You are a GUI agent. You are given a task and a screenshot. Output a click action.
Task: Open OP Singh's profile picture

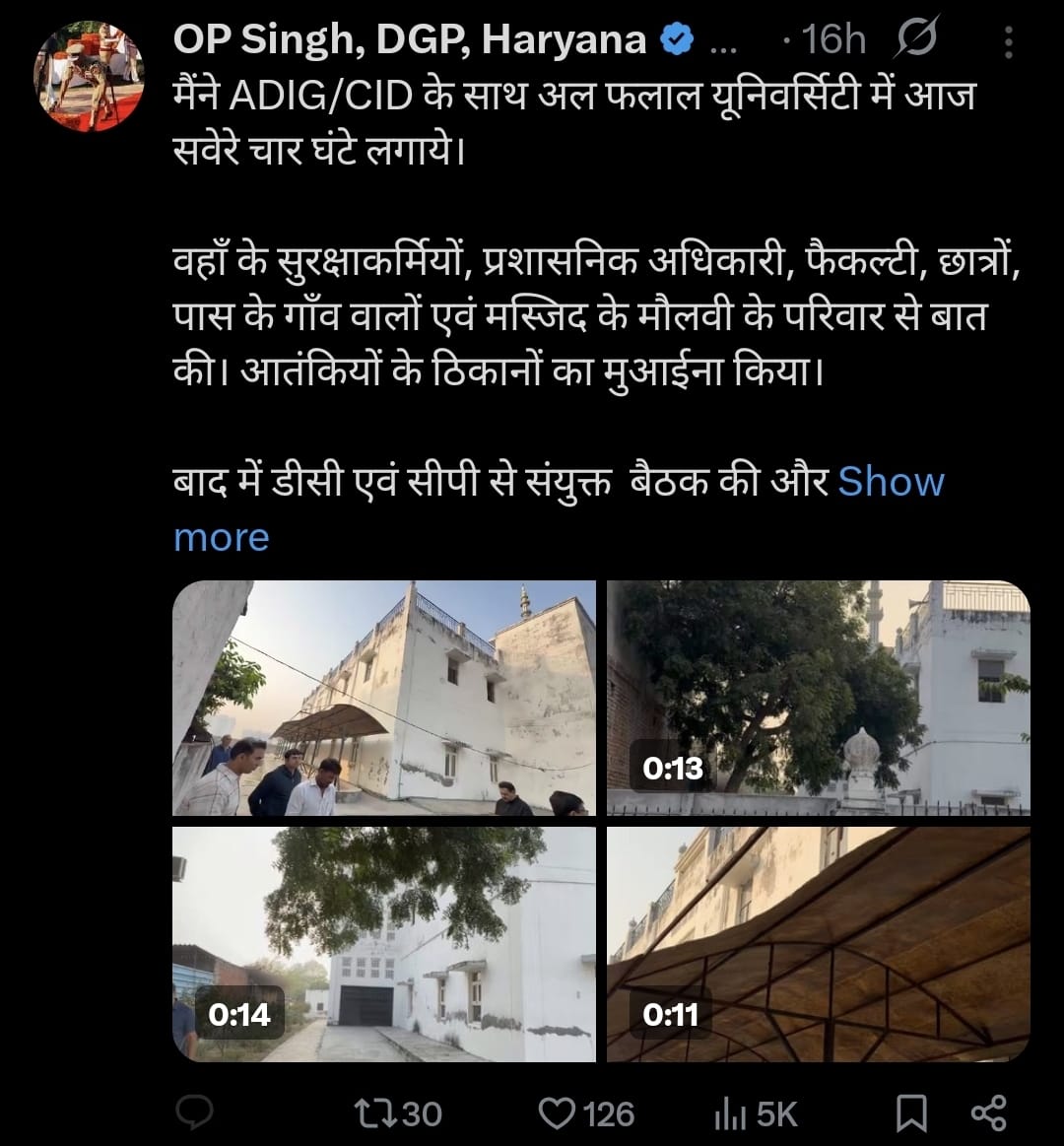[89, 76]
